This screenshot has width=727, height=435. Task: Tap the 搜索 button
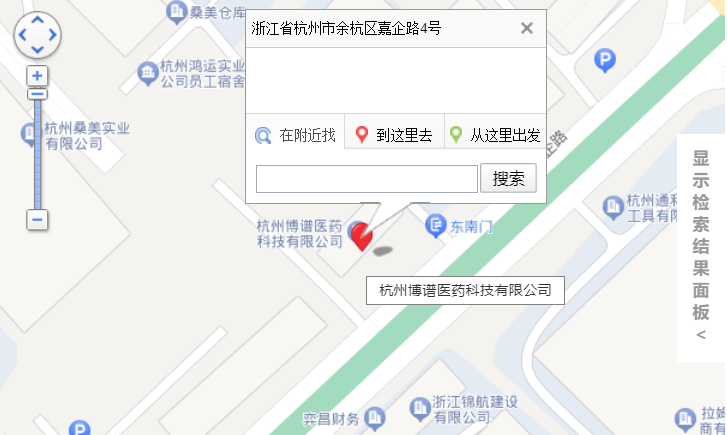[508, 178]
